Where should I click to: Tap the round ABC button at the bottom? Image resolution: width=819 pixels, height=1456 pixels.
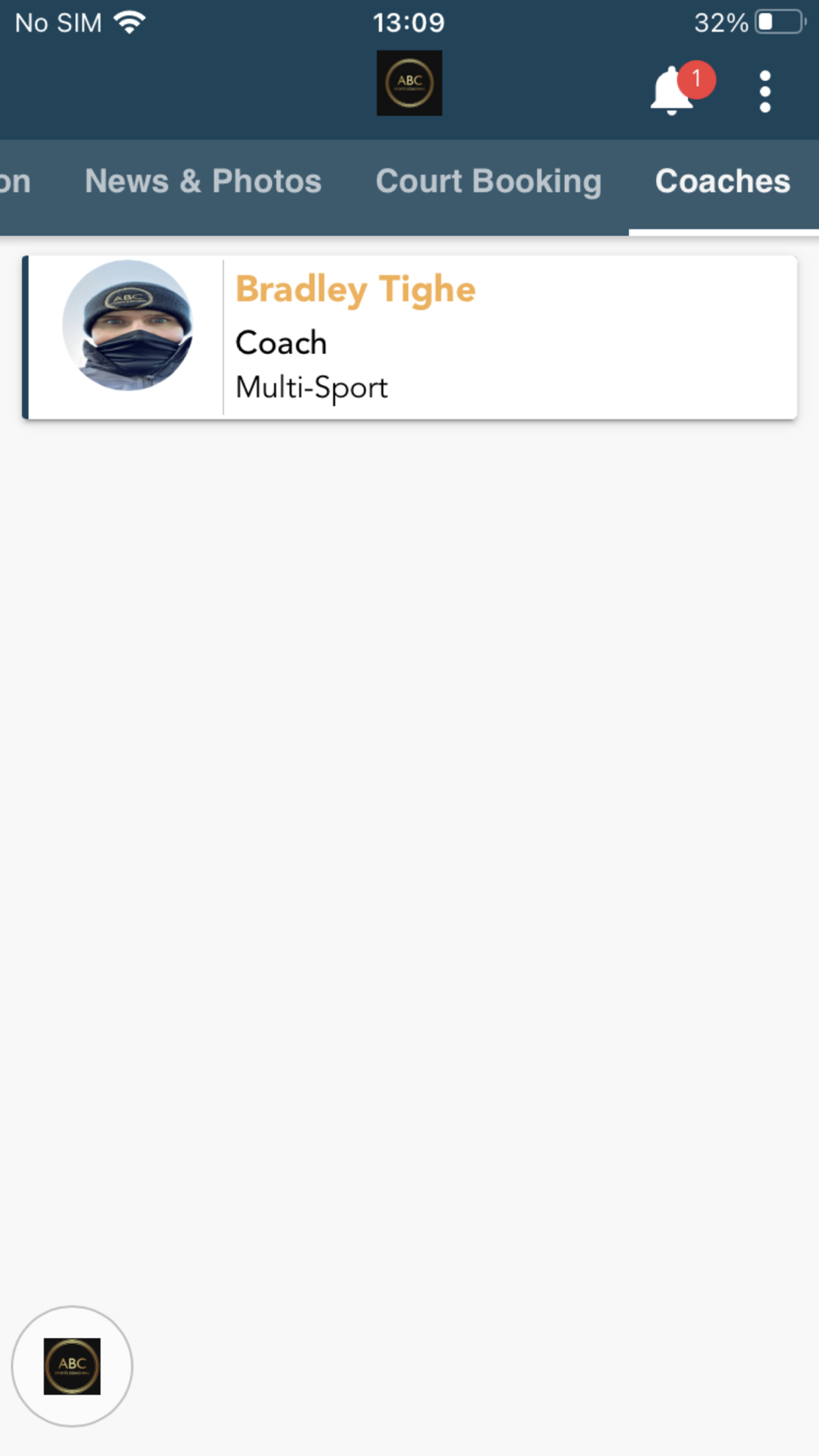(72, 1366)
